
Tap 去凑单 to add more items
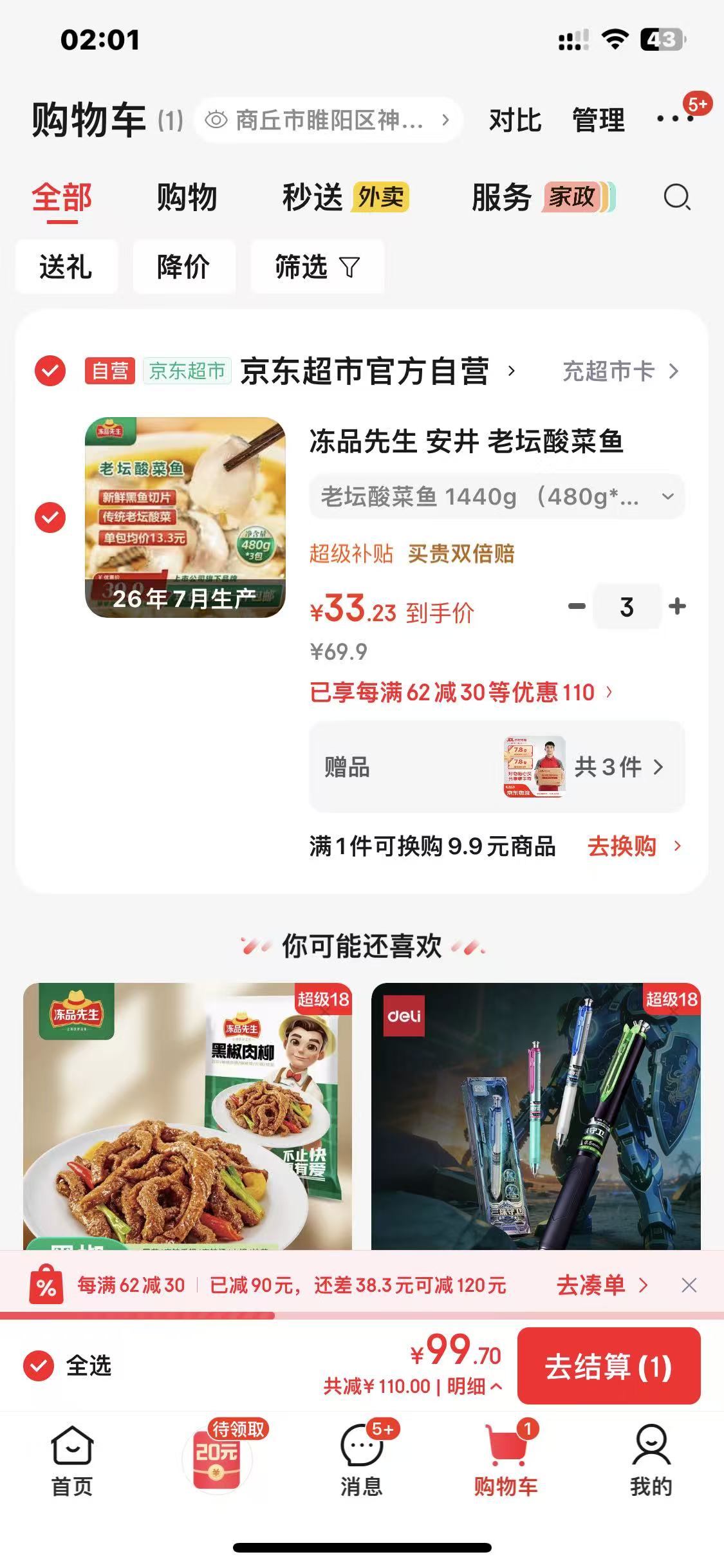602,1285
